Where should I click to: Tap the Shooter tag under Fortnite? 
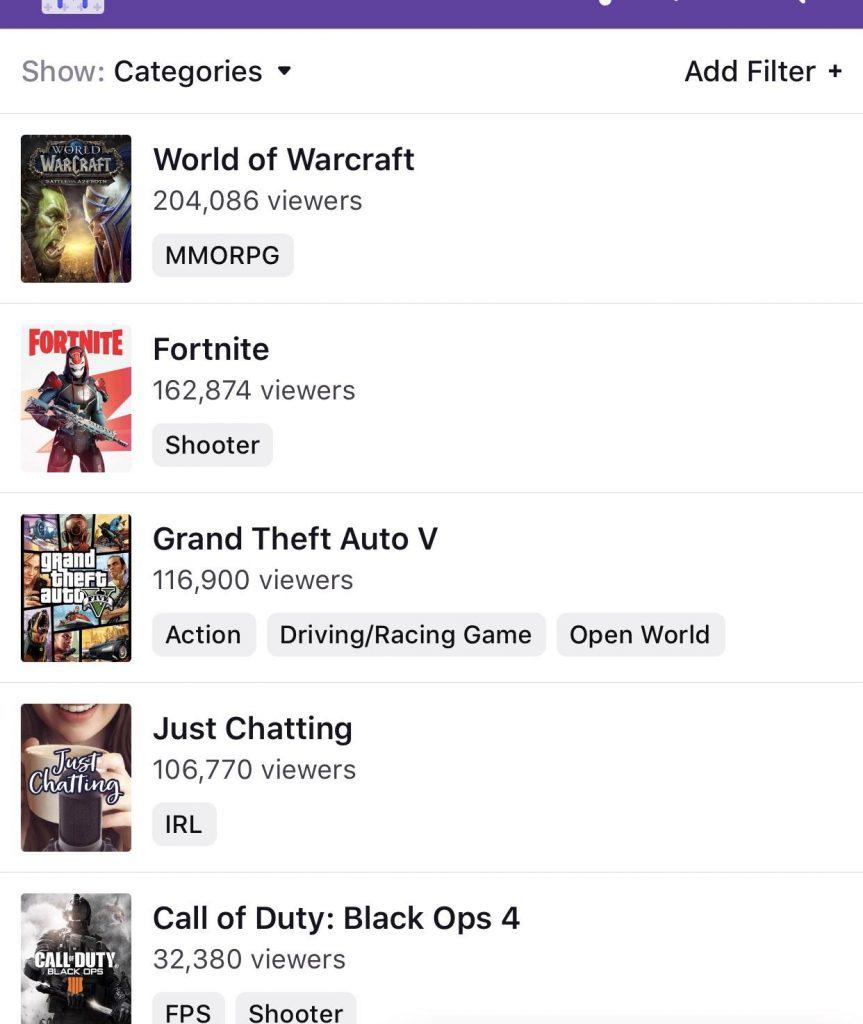(x=212, y=445)
